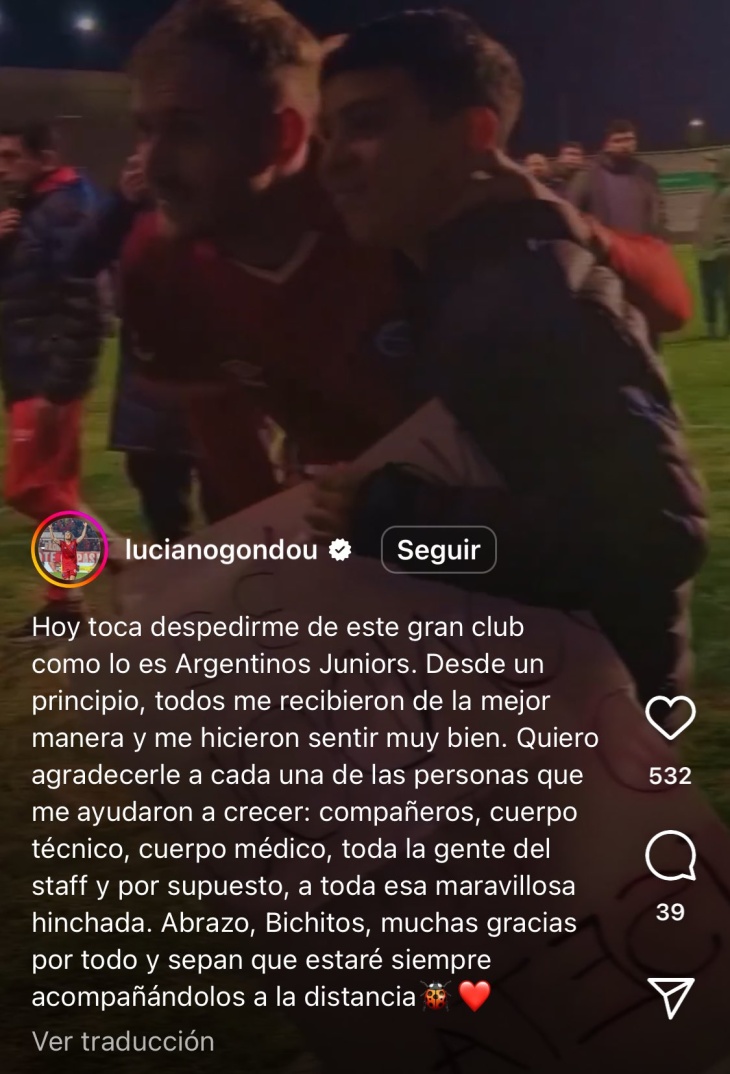Image resolution: width=730 pixels, height=1074 pixels.
Task: Open lucianogondou's profile picture
Action: (70, 548)
